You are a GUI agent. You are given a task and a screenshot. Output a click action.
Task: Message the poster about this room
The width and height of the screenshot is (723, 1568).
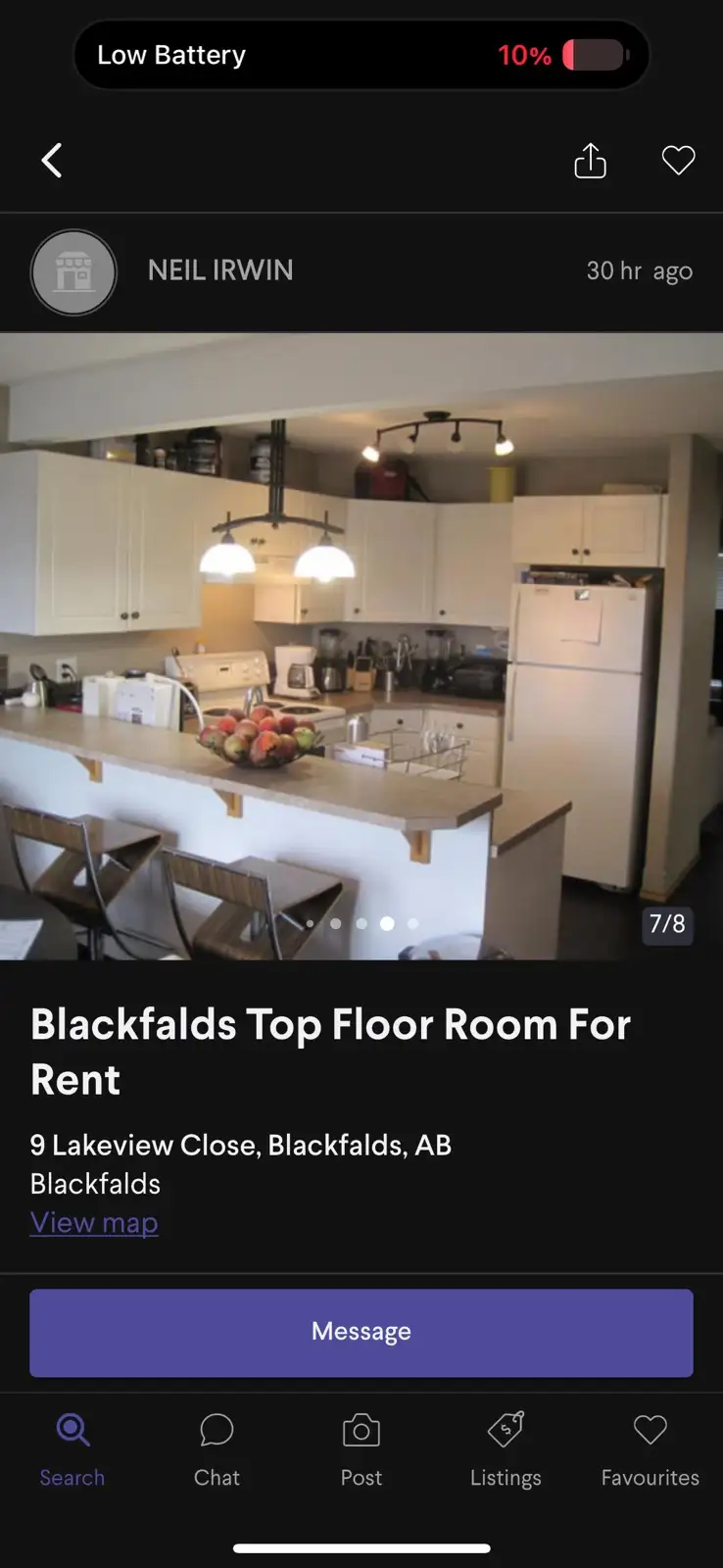coord(361,1333)
